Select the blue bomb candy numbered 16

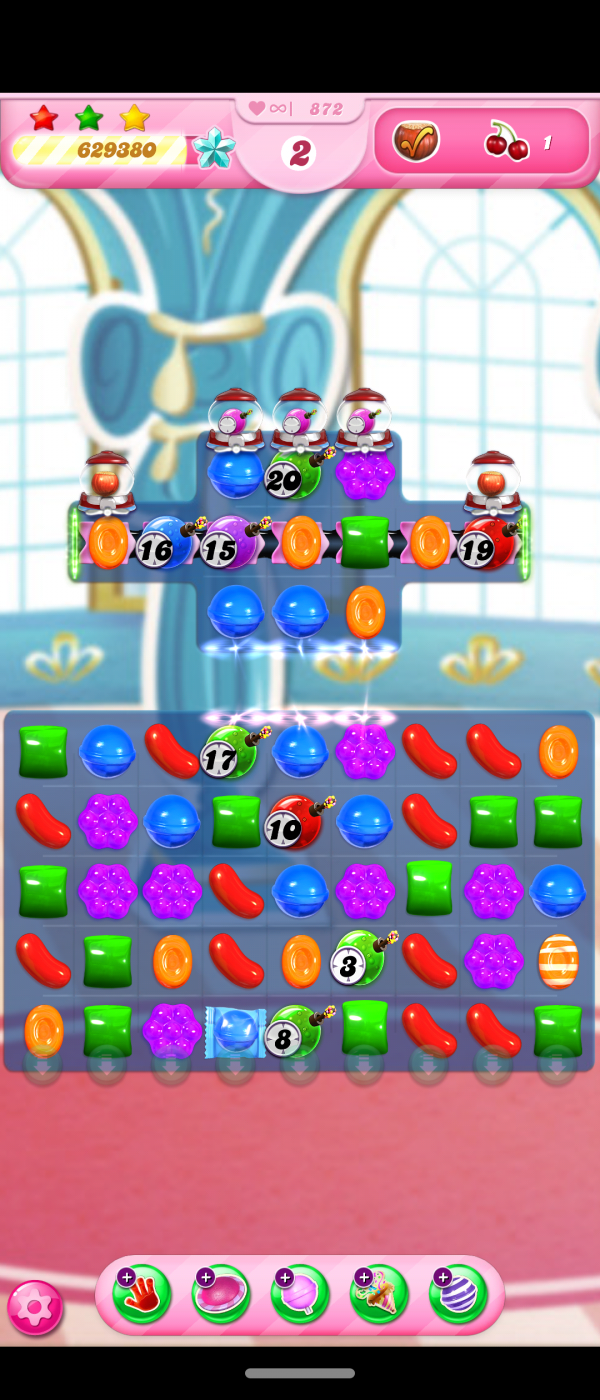(167, 543)
